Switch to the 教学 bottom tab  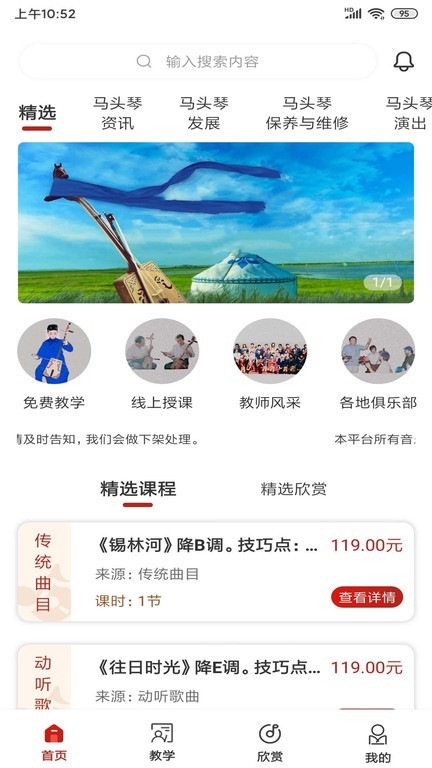162,742
